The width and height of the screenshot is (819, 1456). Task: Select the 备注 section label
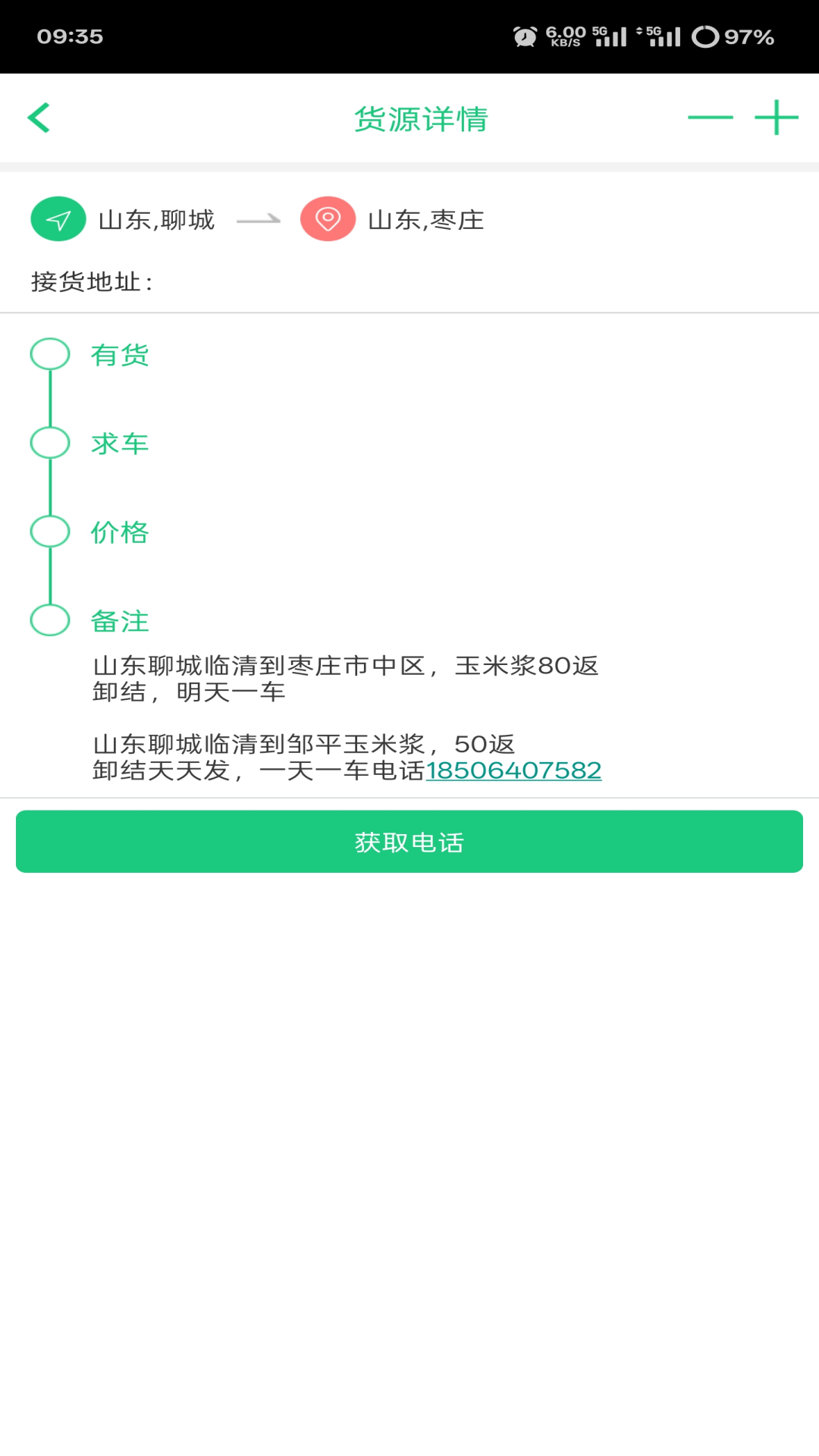[119, 620]
